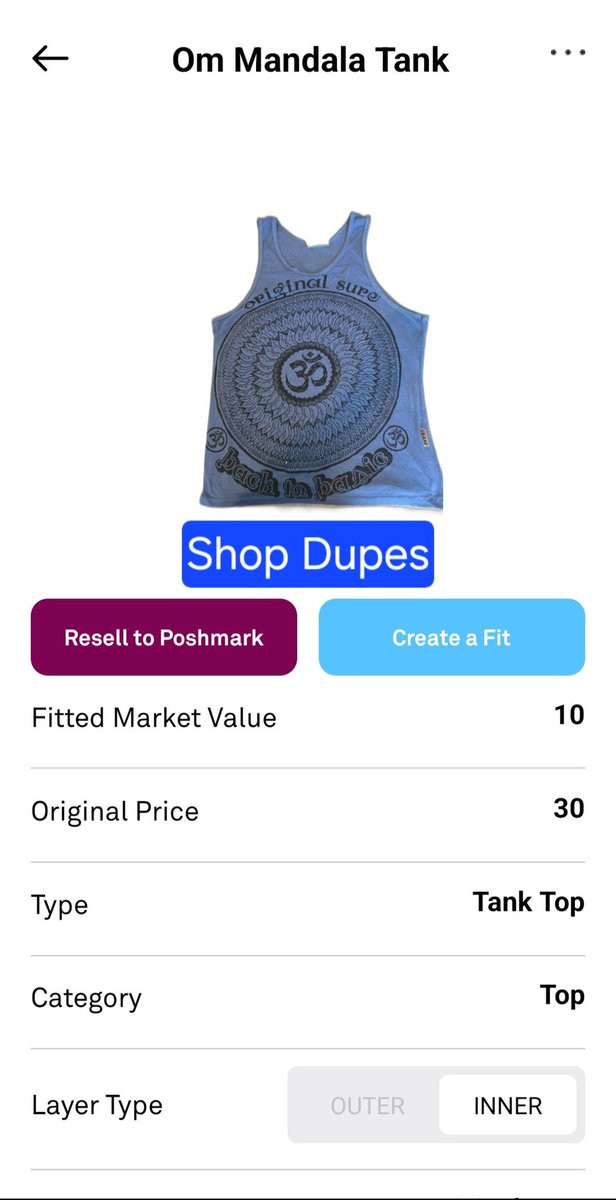
Task: Select the Inner layer type
Action: [507, 1106]
